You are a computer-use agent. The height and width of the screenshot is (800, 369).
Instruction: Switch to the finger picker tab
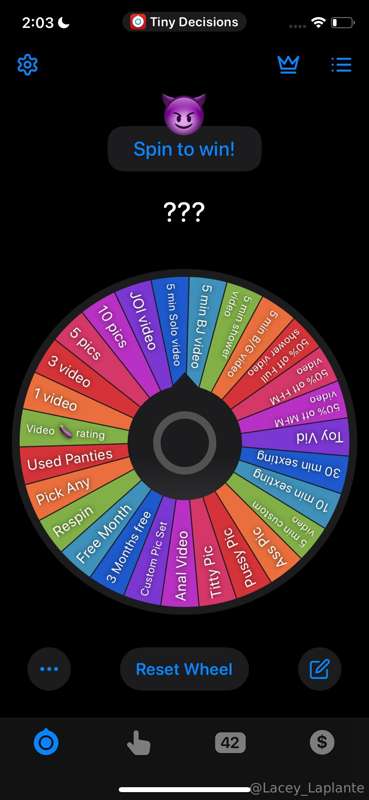pos(138,742)
